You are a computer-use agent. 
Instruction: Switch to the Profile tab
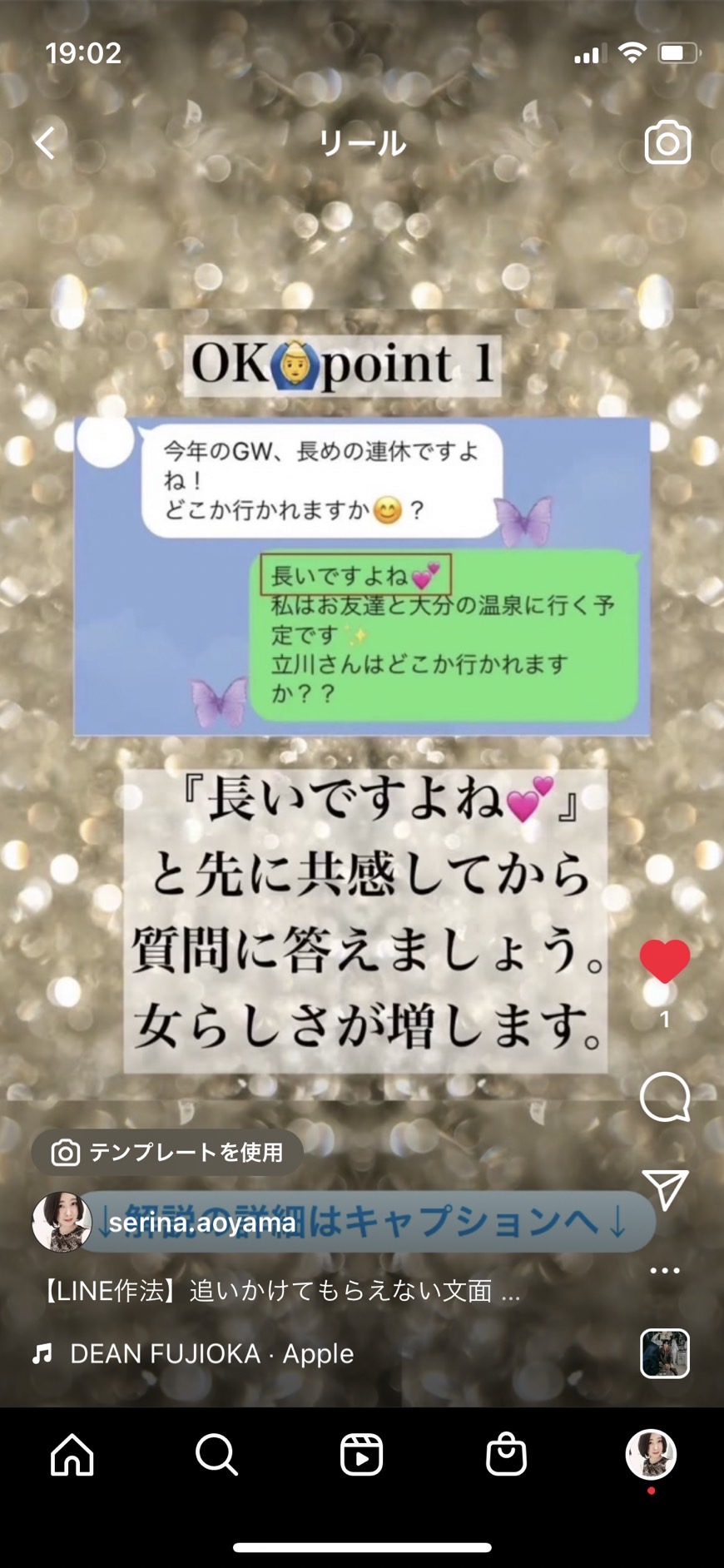[651, 1455]
